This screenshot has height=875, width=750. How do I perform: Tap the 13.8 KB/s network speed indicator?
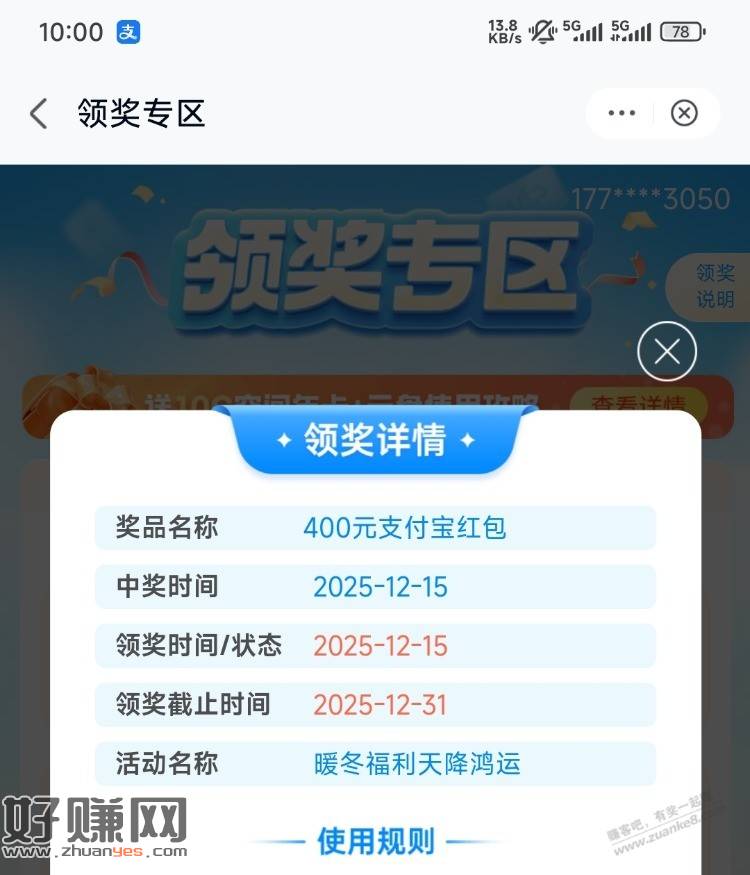[x=502, y=30]
